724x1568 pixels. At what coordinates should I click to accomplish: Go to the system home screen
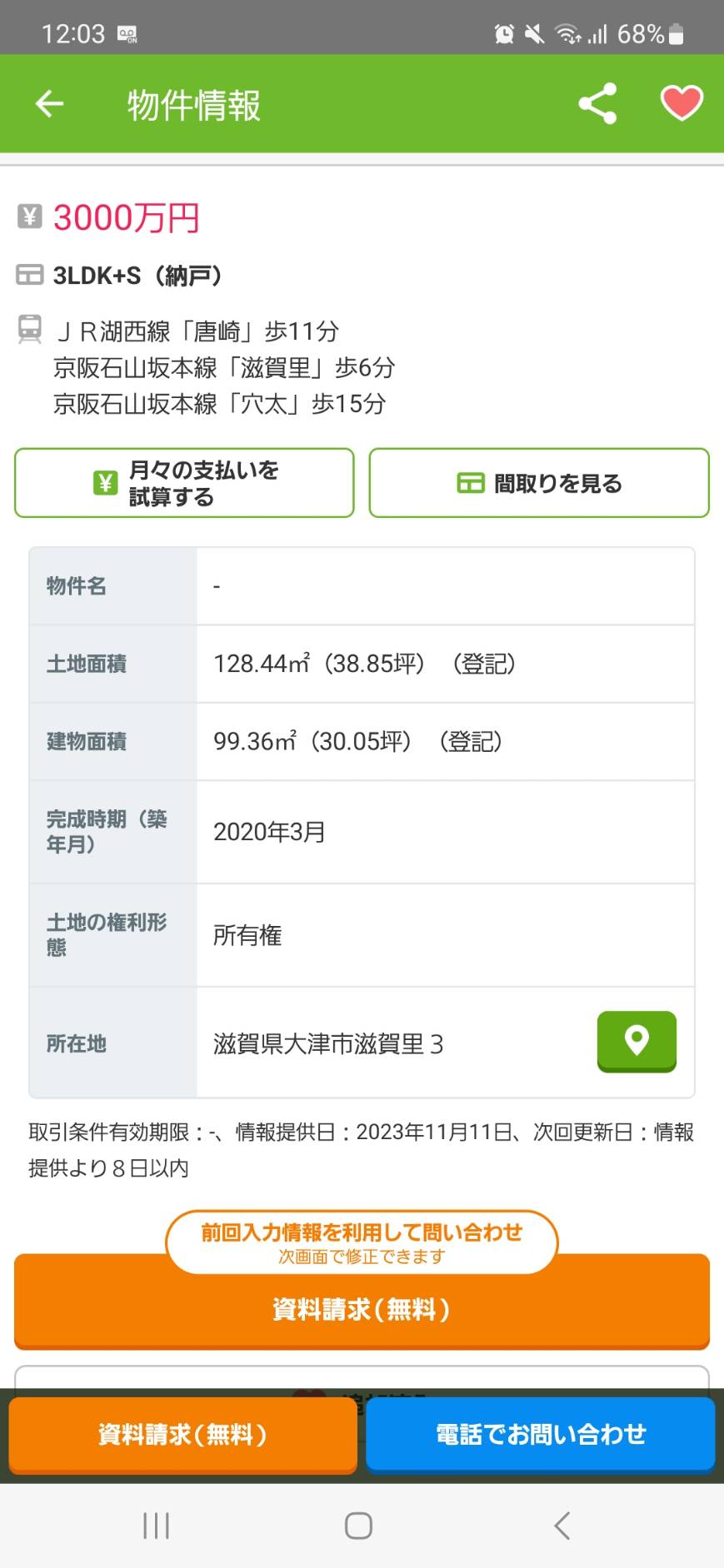358,1526
